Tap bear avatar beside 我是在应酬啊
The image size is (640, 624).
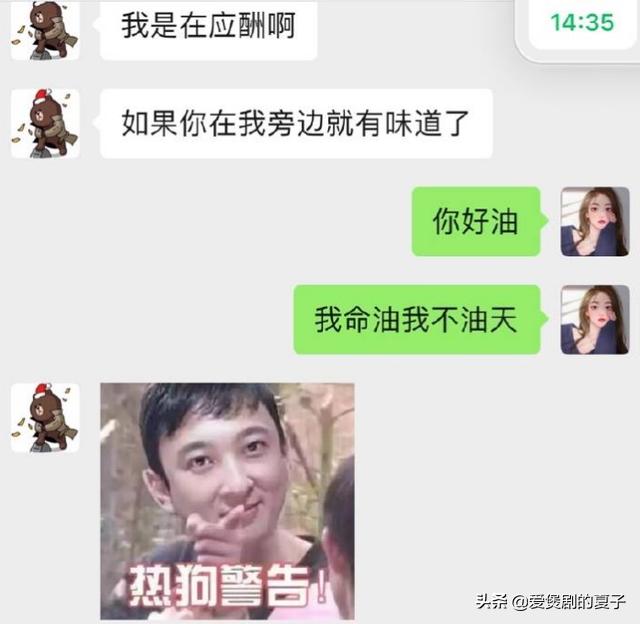(x=45, y=28)
